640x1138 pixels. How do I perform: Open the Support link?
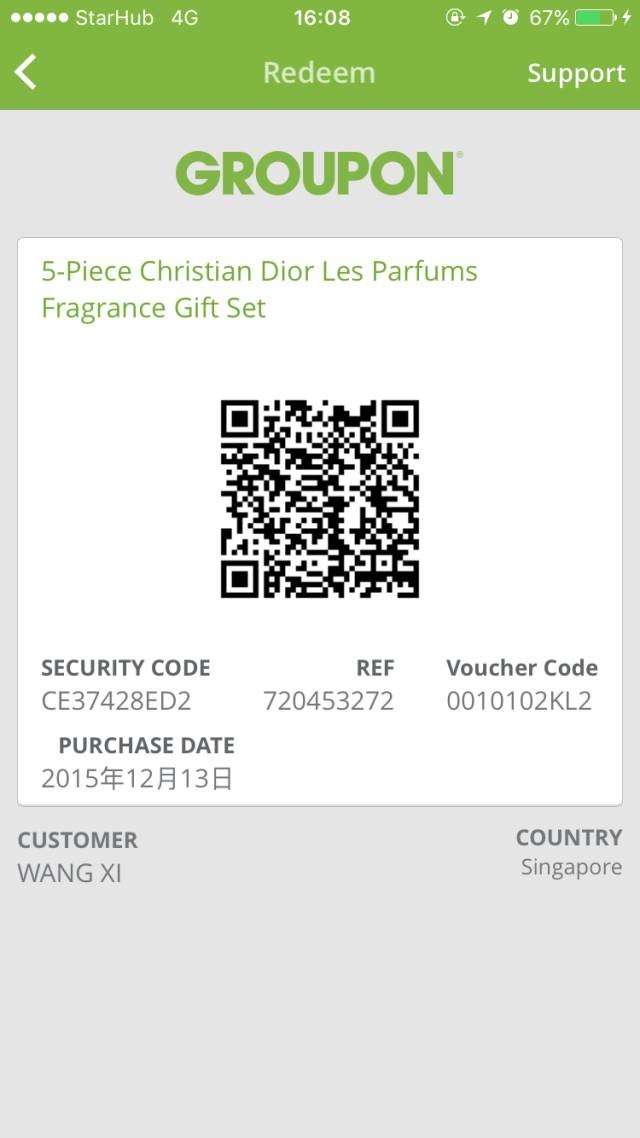pos(576,73)
